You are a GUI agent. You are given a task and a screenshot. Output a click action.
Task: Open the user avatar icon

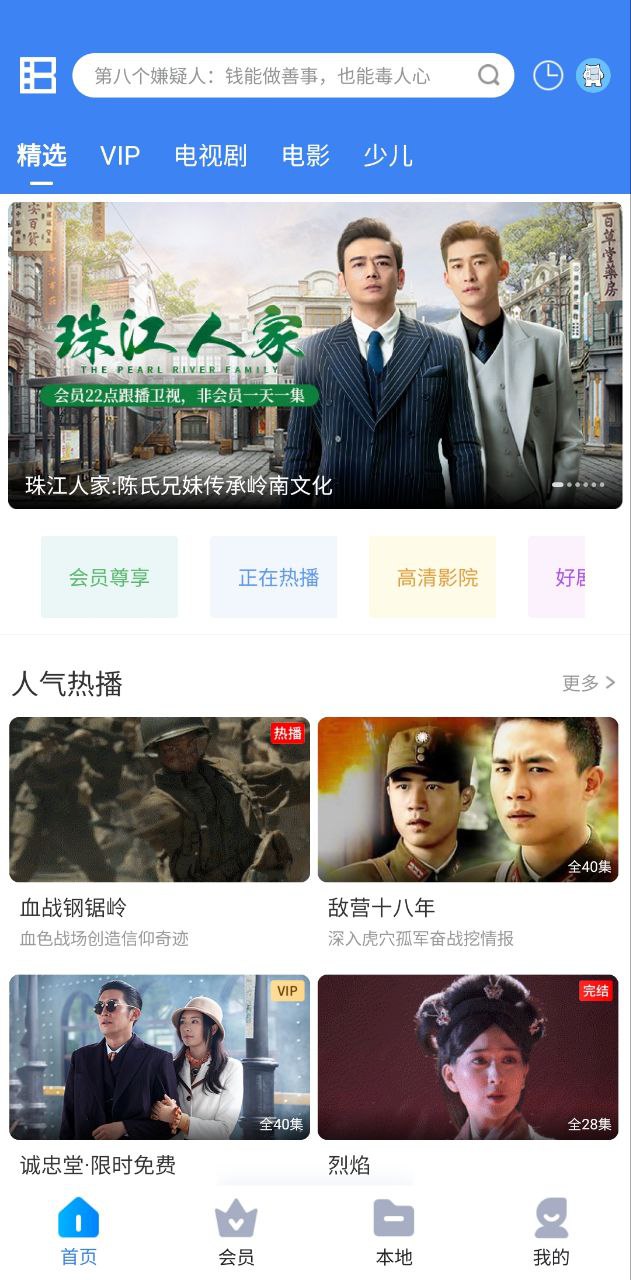point(593,76)
